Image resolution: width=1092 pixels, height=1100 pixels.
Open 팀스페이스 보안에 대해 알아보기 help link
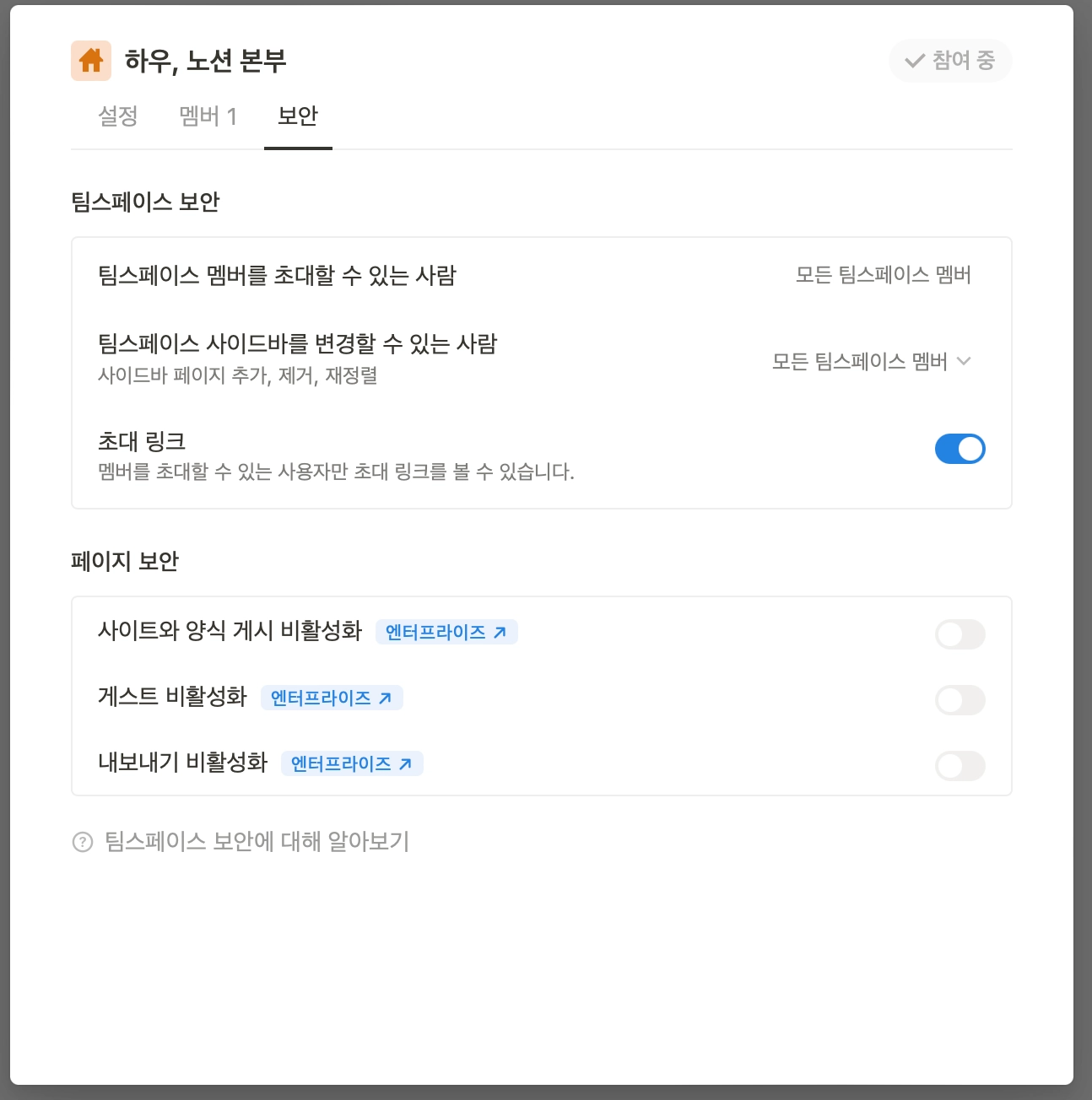tap(241, 842)
